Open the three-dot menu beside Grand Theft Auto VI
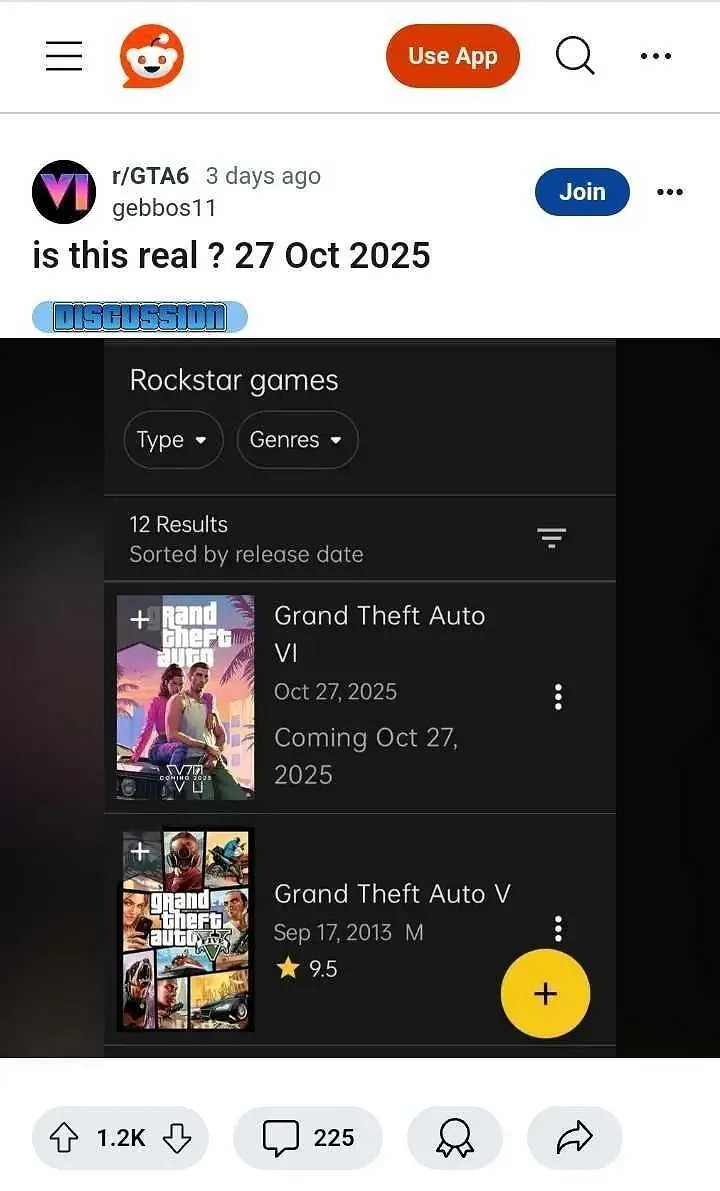This screenshot has height=1191, width=720. [558, 696]
